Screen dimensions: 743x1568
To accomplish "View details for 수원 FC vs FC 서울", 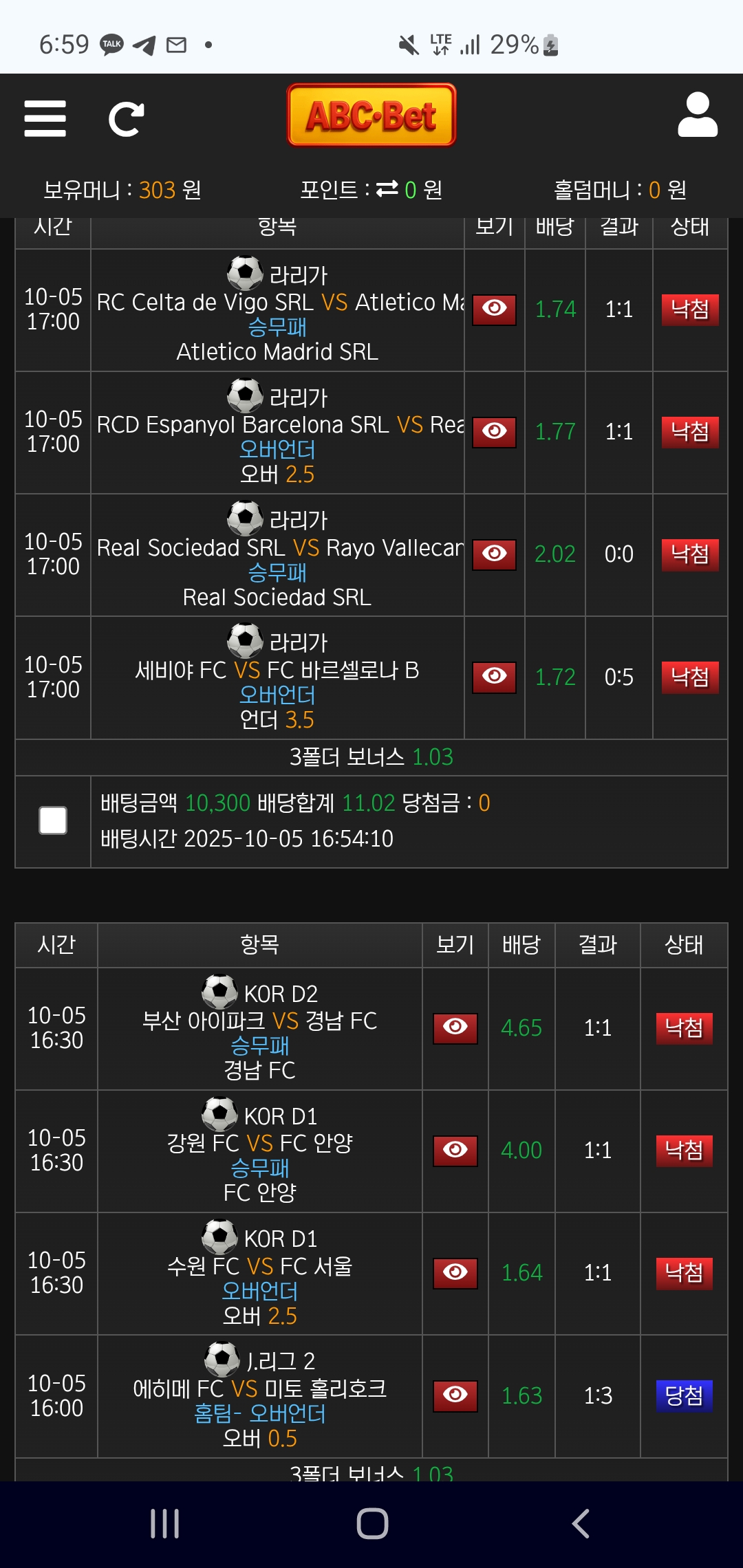I will pos(455,1273).
